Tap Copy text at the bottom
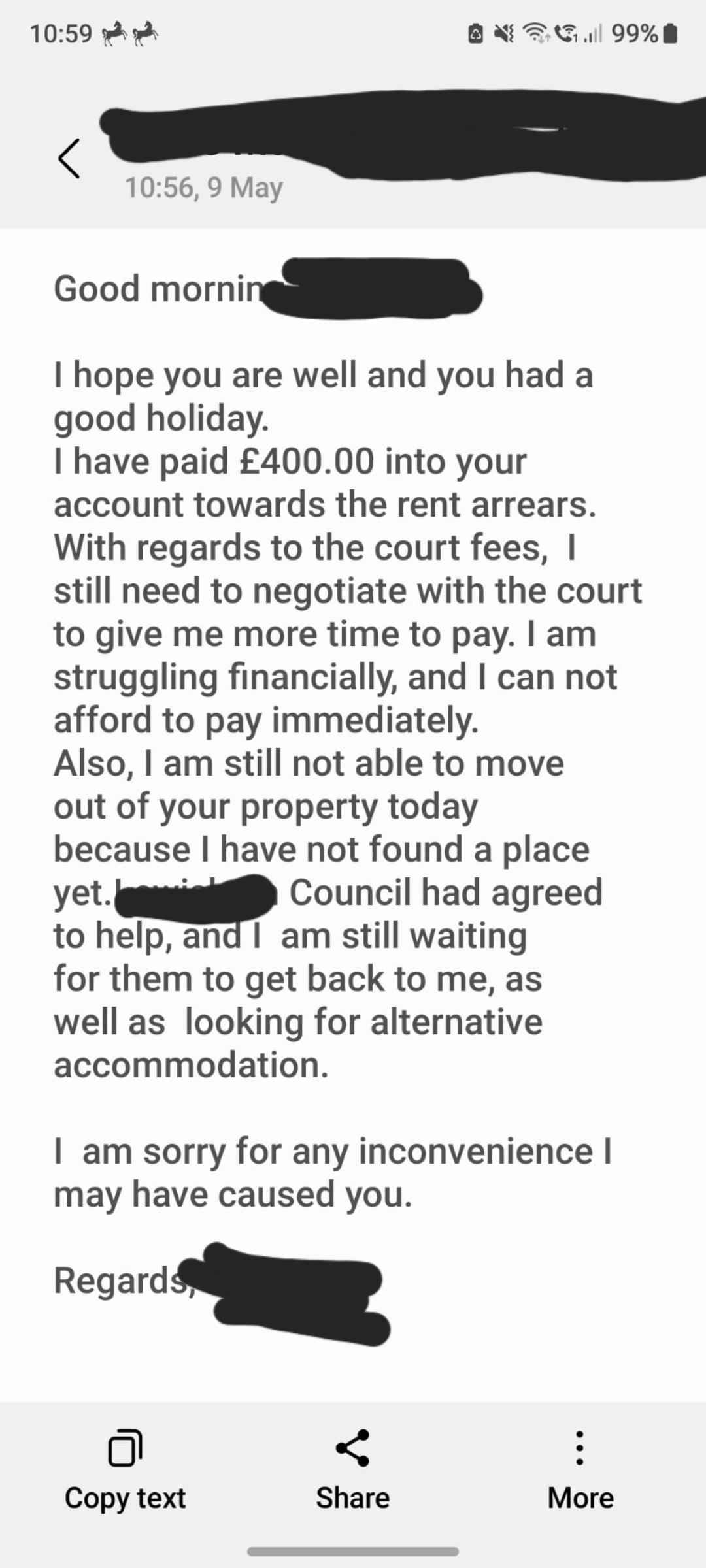Viewport: 706px width, 1568px height. point(125,1471)
